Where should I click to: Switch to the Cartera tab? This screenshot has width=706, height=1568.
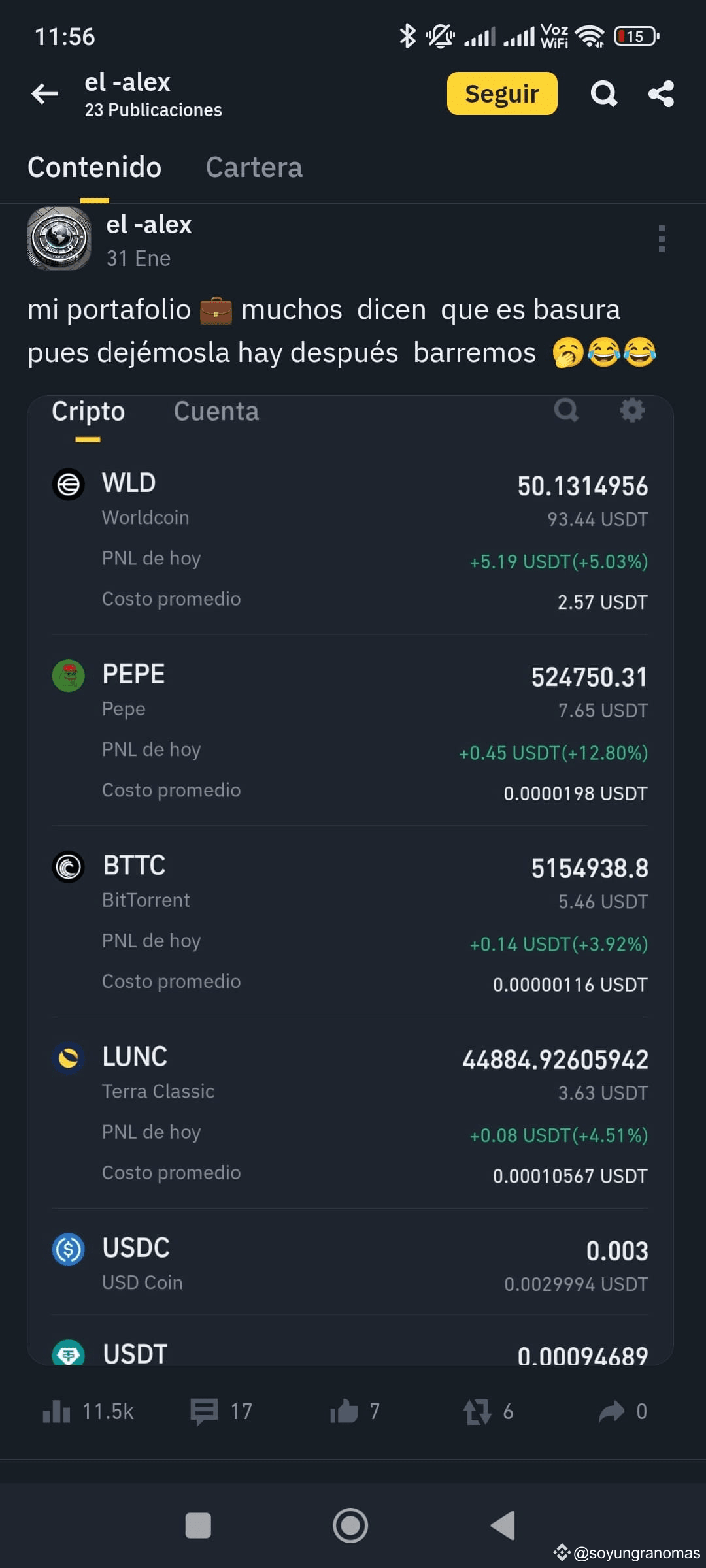[254, 167]
